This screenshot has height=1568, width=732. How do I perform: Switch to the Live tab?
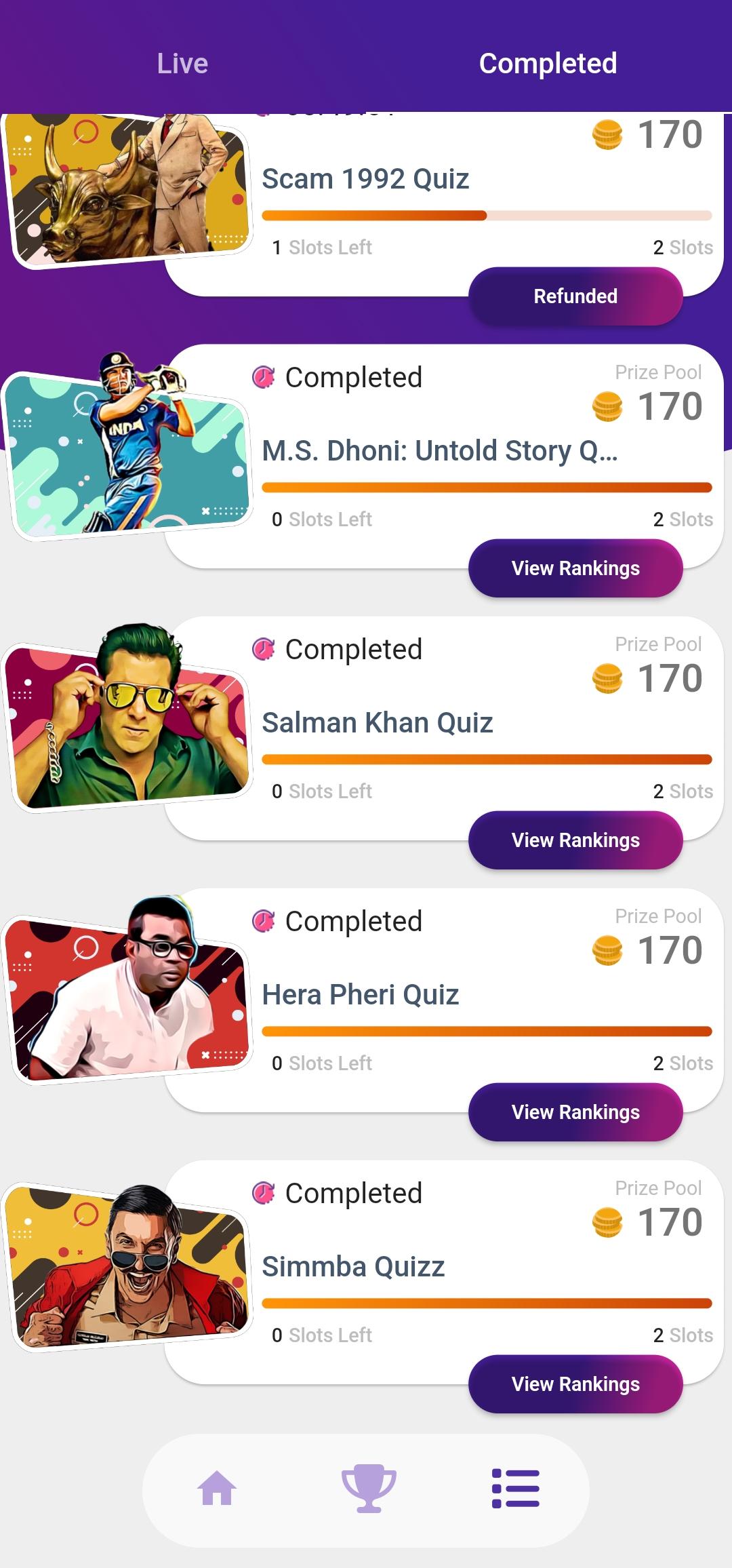click(x=182, y=64)
